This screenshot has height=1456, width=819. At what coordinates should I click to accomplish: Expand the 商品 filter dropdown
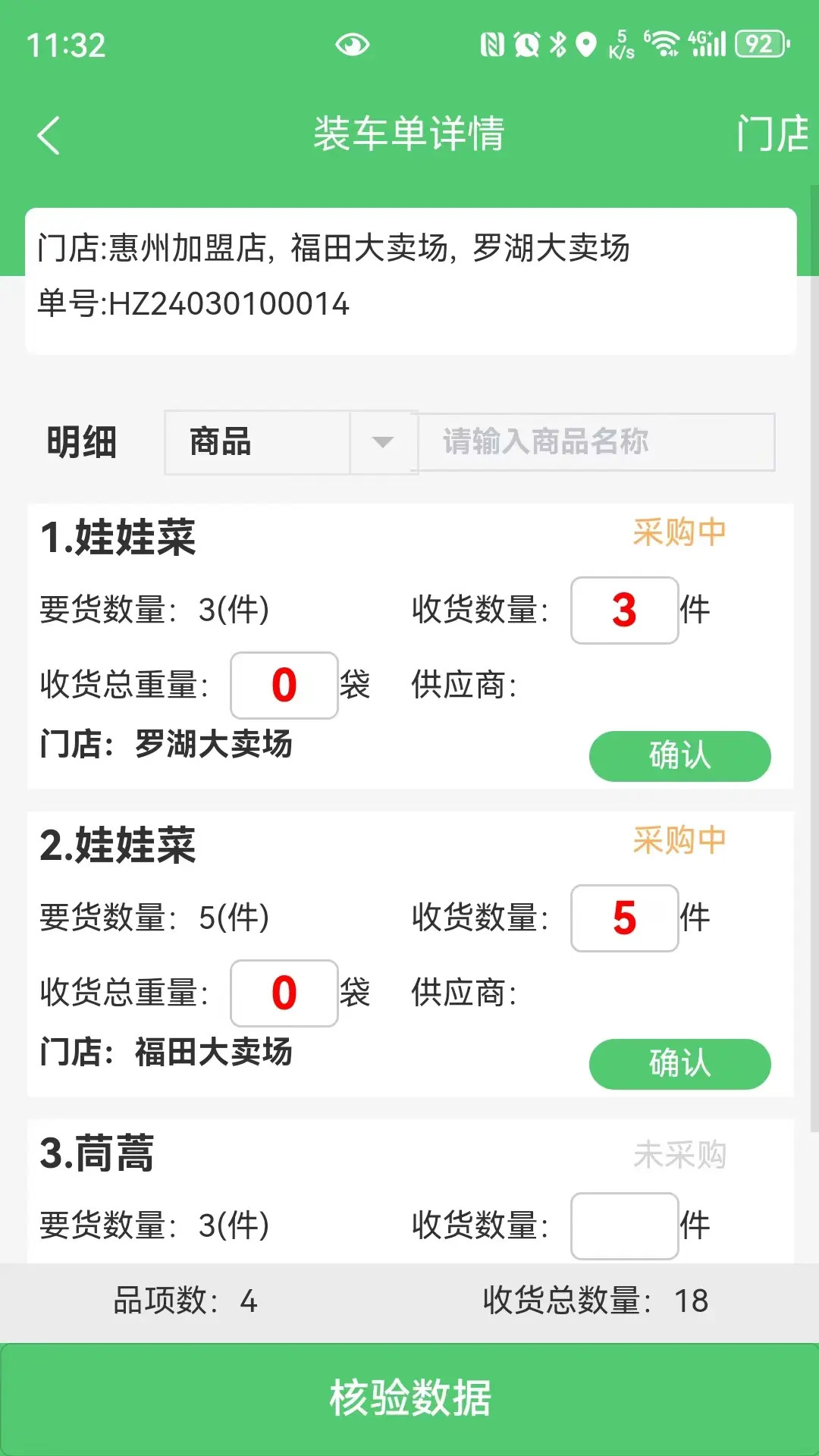[x=258, y=444]
